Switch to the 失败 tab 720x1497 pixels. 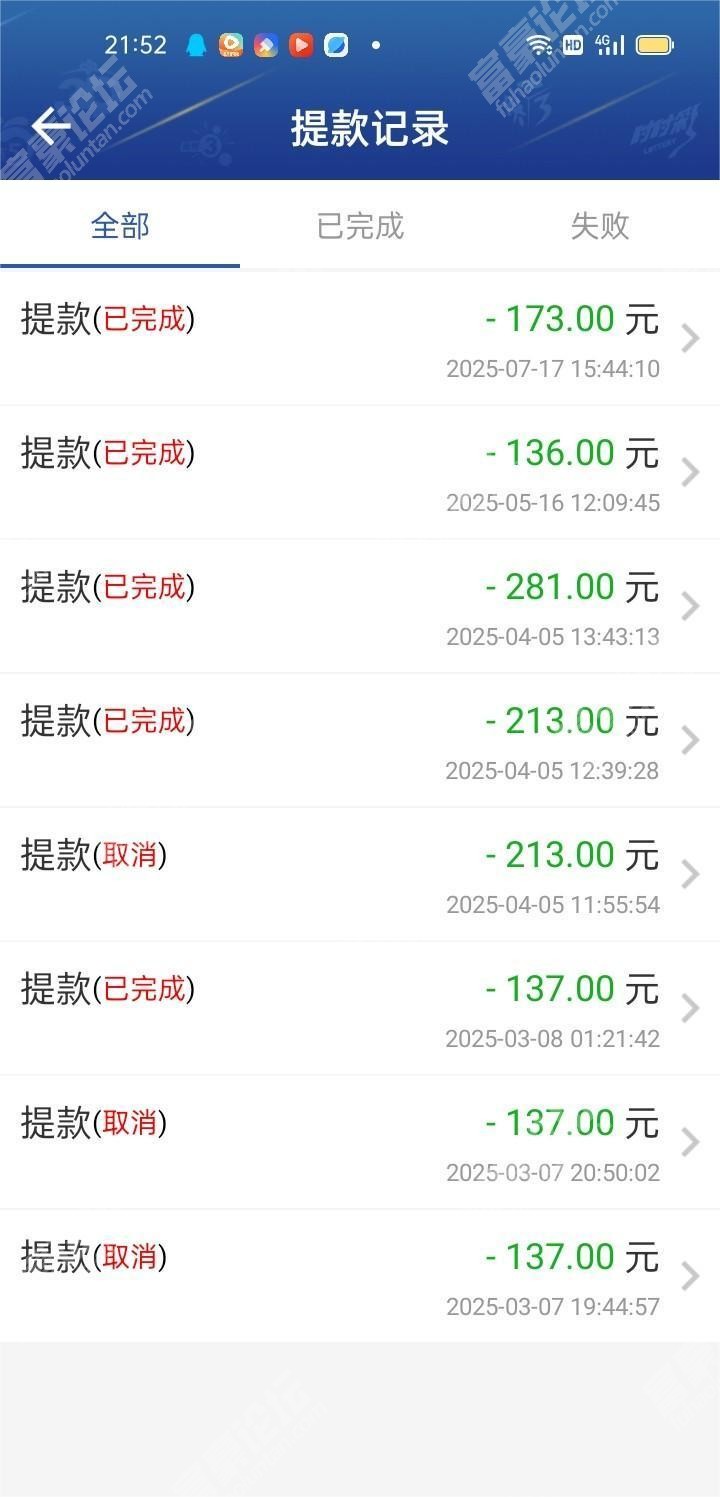(600, 226)
